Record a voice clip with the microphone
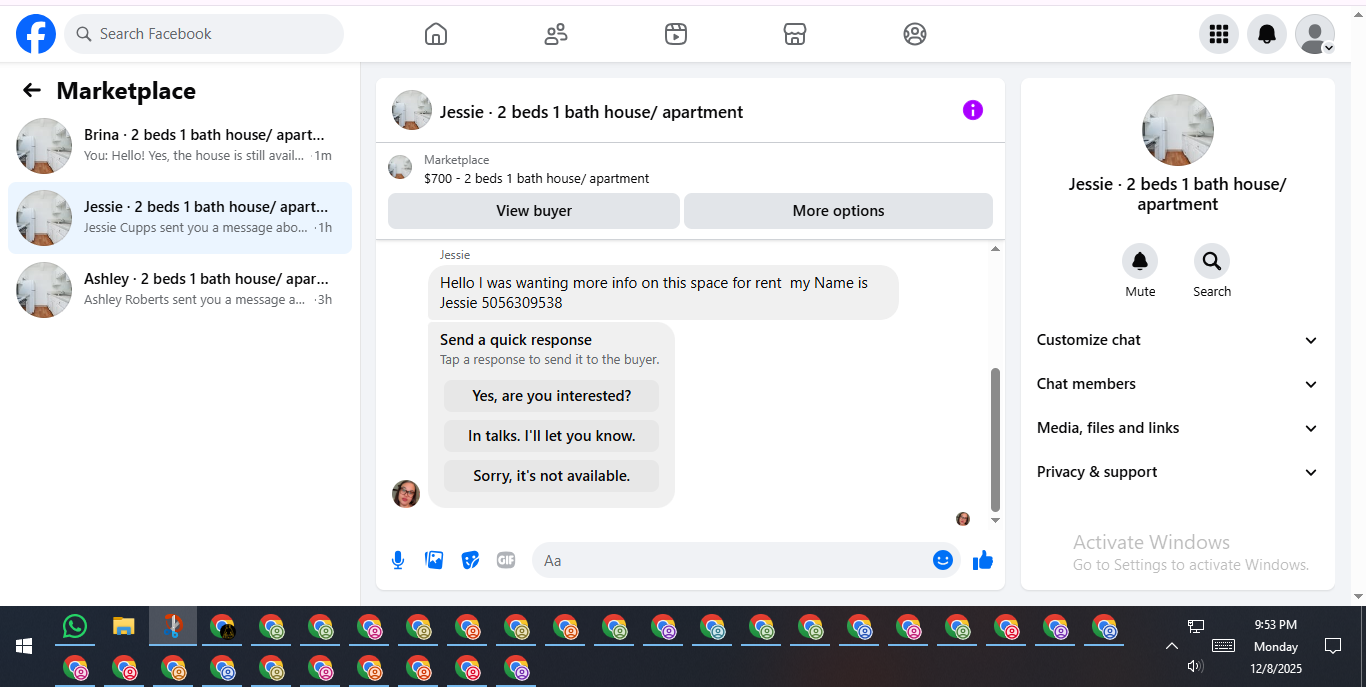The image size is (1366, 687). coord(398,560)
